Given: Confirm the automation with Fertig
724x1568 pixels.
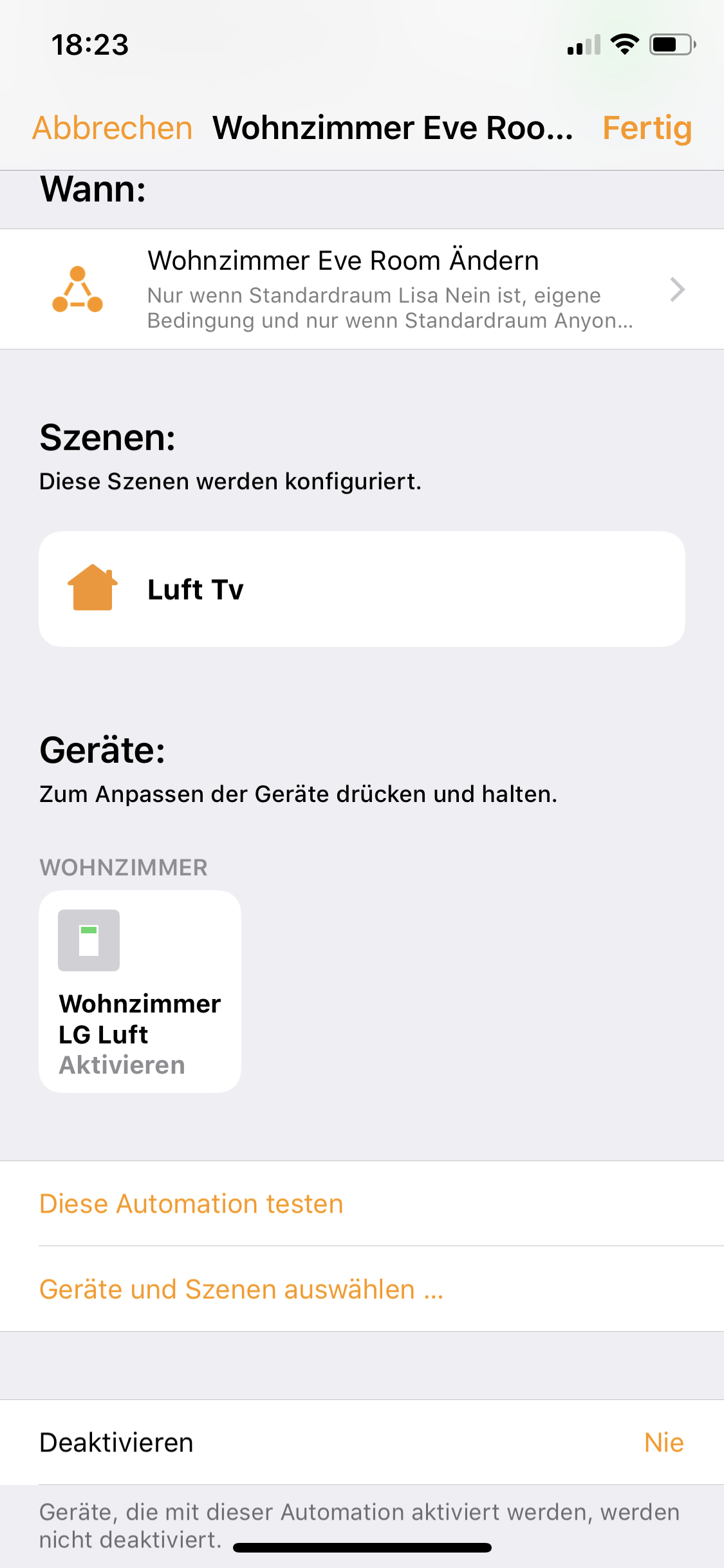Looking at the screenshot, I should [x=646, y=127].
